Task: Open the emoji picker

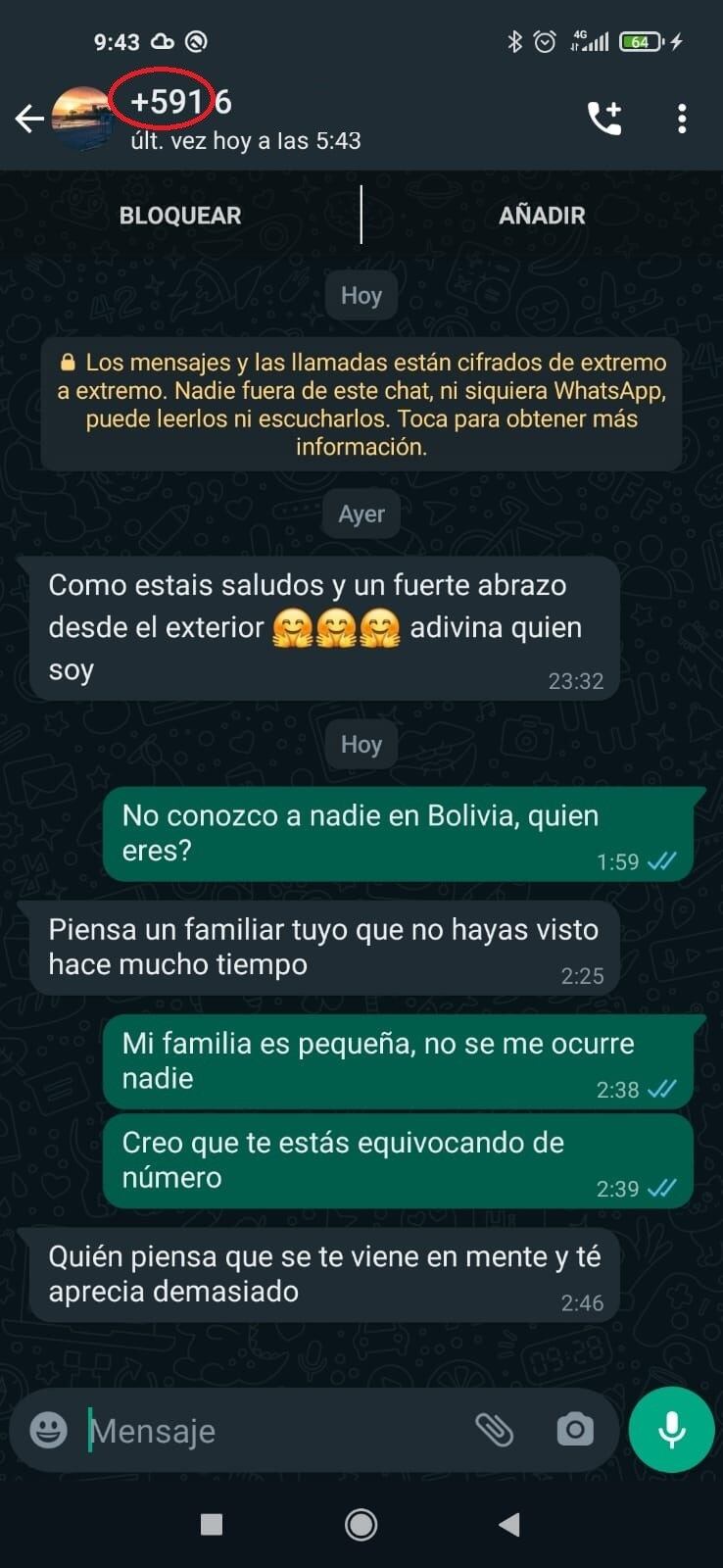Action: pyautogui.click(x=48, y=1431)
